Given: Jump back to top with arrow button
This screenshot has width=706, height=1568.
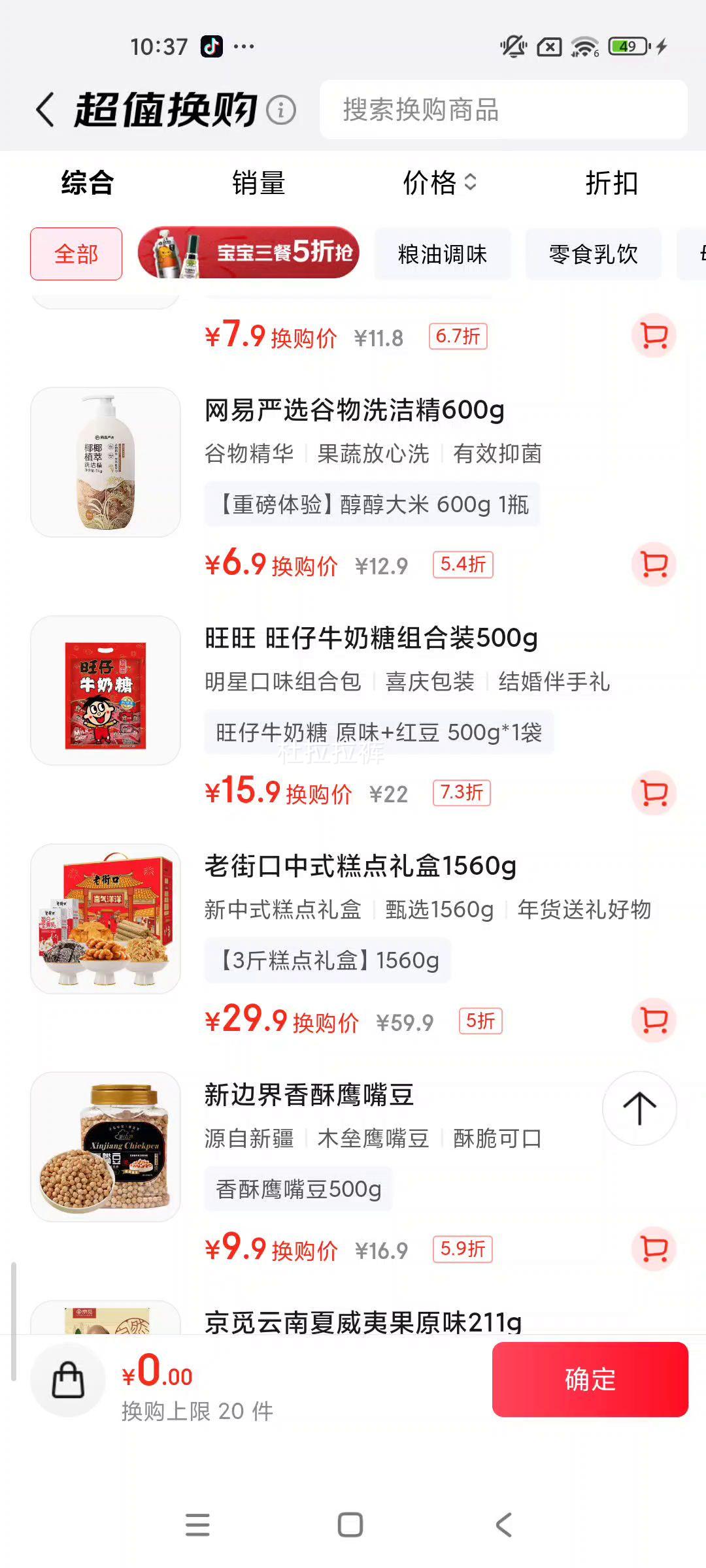Looking at the screenshot, I should [x=639, y=1109].
